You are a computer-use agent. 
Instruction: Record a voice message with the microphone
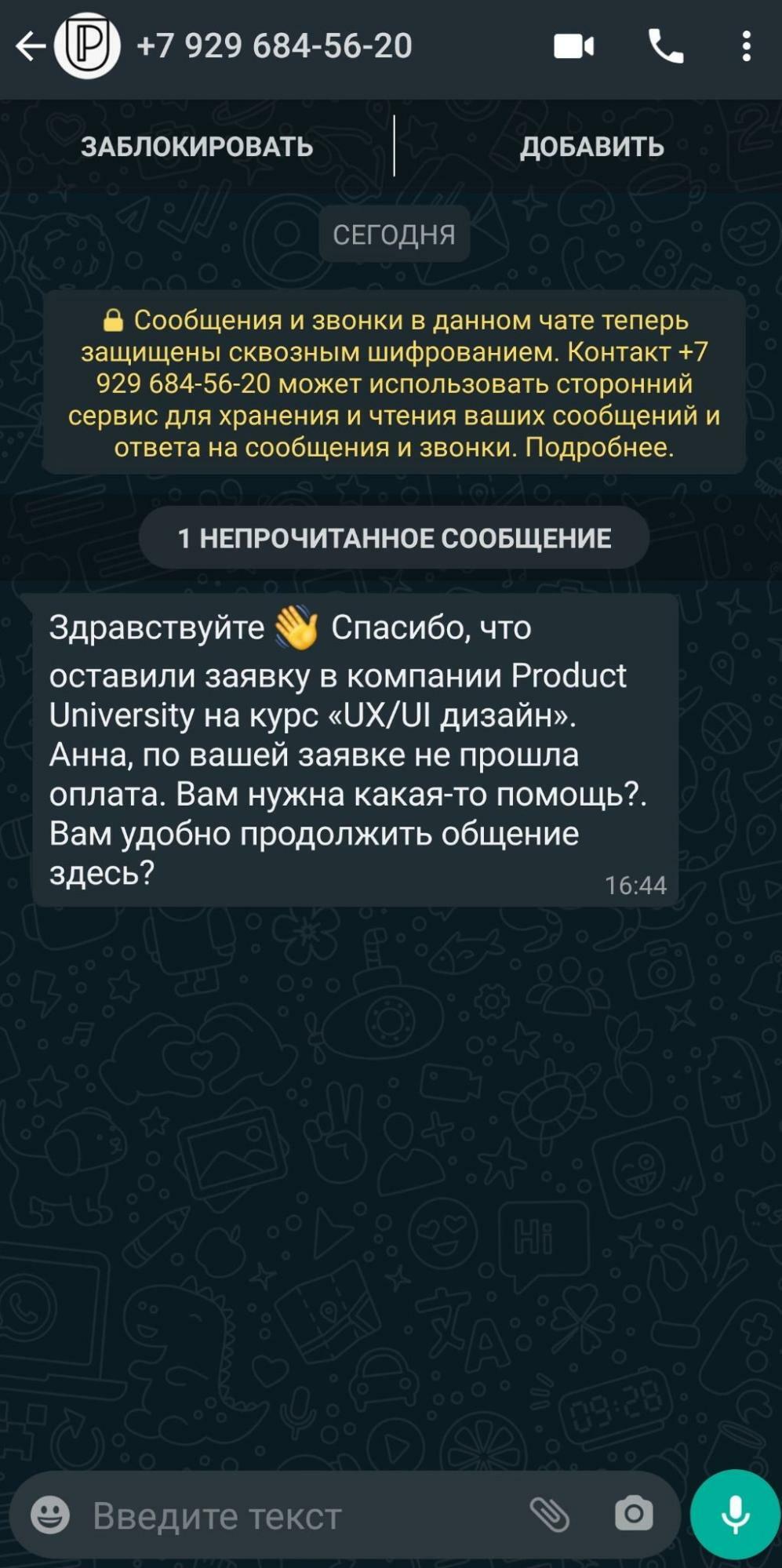(735, 1515)
